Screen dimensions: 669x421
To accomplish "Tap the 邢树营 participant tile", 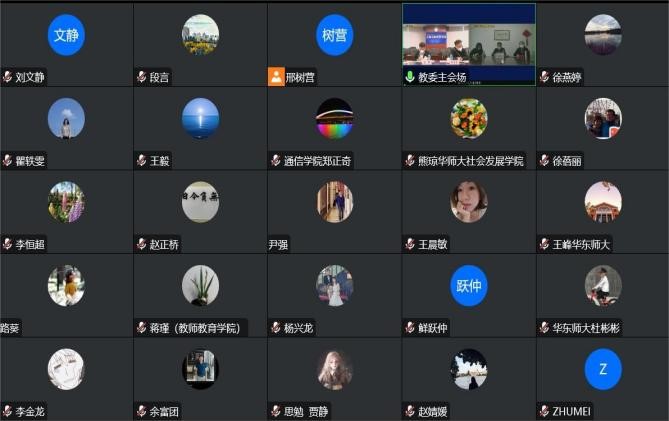I will point(334,43).
